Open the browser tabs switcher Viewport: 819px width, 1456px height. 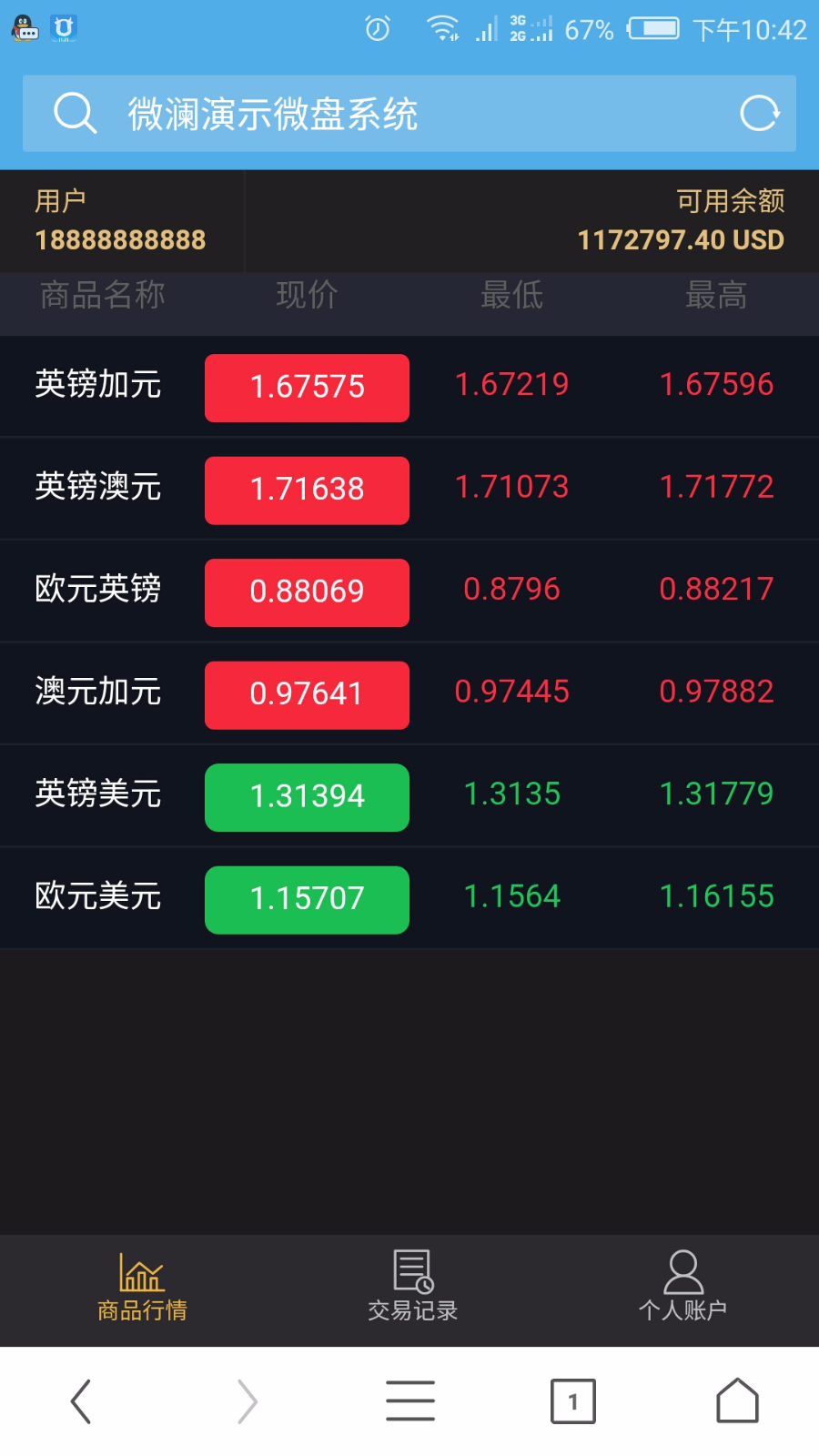(x=573, y=1401)
